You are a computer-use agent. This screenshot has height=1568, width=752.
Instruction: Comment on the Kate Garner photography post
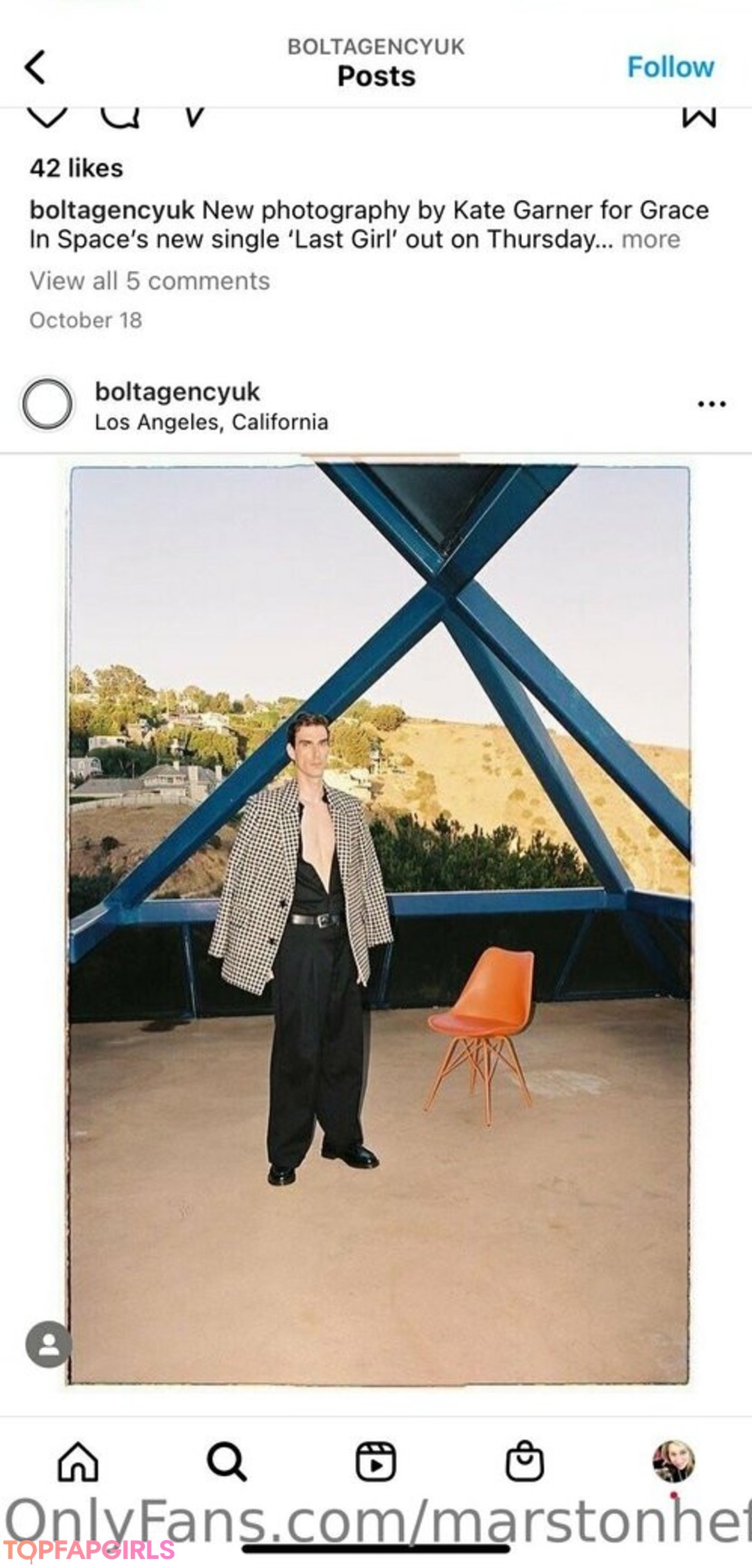click(120, 117)
